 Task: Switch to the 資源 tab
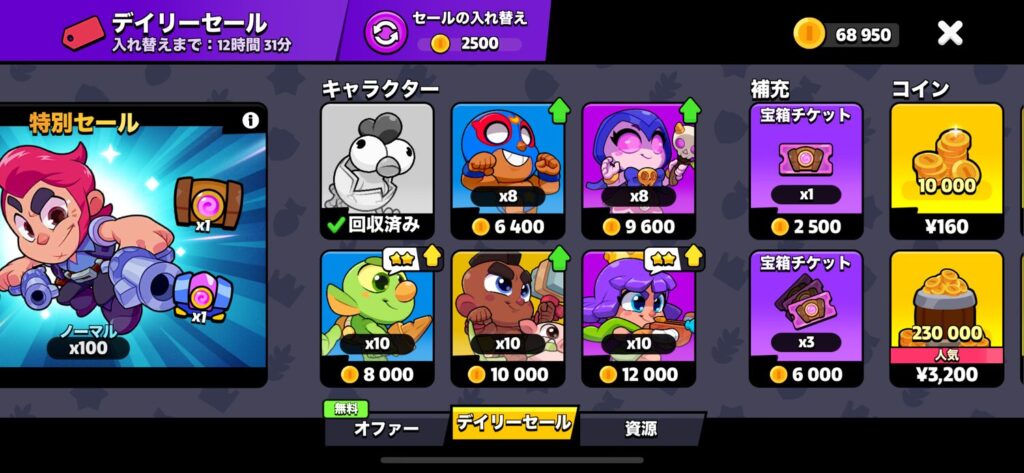pyautogui.click(x=640, y=428)
